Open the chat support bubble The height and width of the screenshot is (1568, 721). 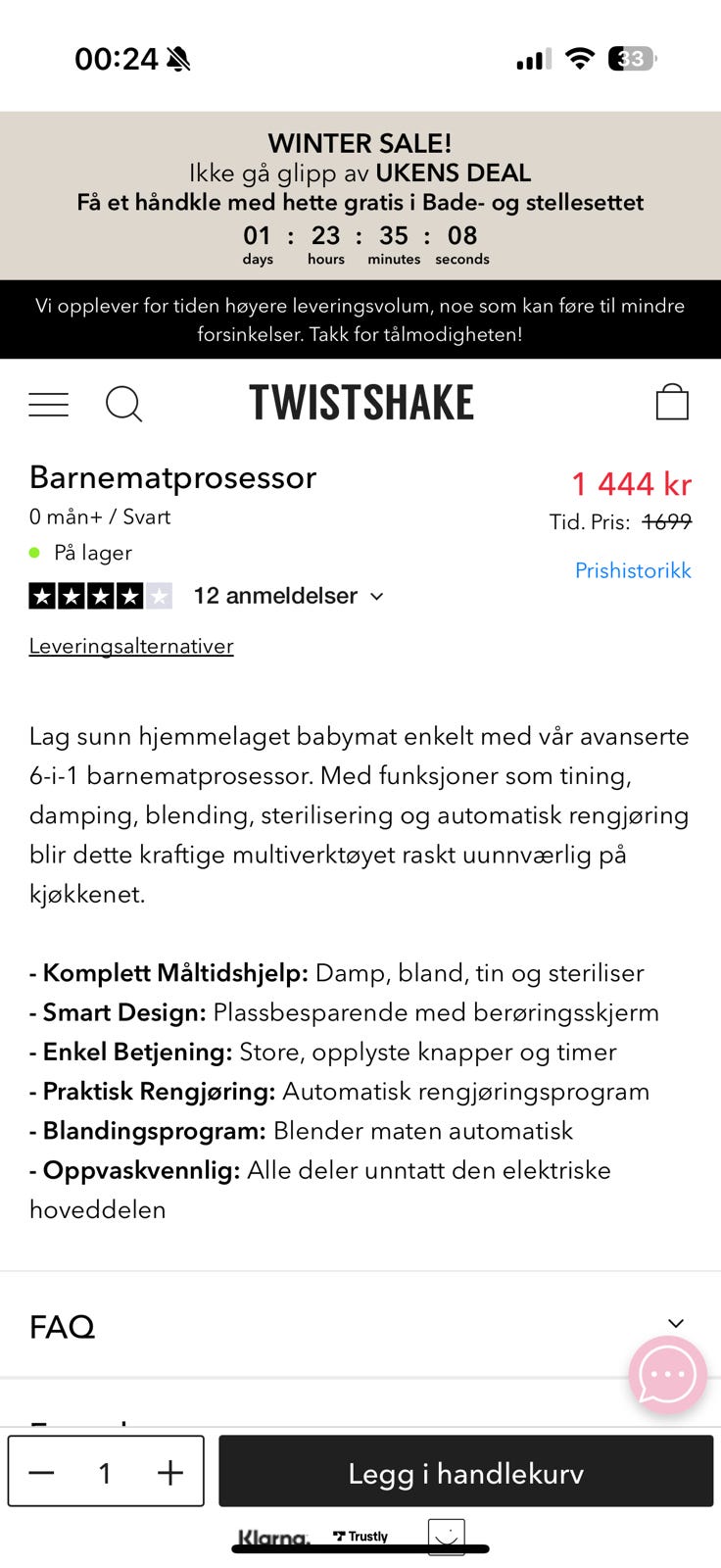[667, 1375]
